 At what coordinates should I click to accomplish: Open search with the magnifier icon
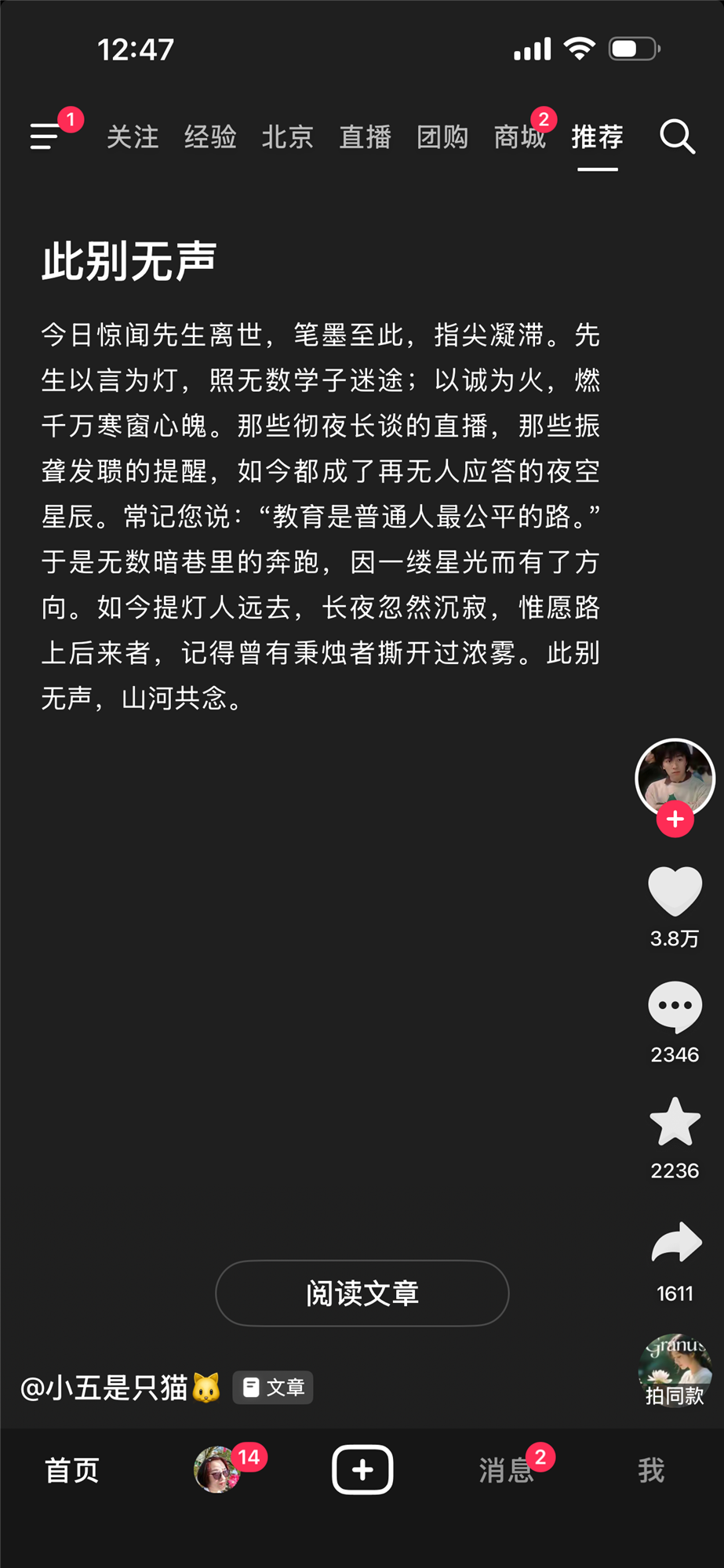[677, 137]
